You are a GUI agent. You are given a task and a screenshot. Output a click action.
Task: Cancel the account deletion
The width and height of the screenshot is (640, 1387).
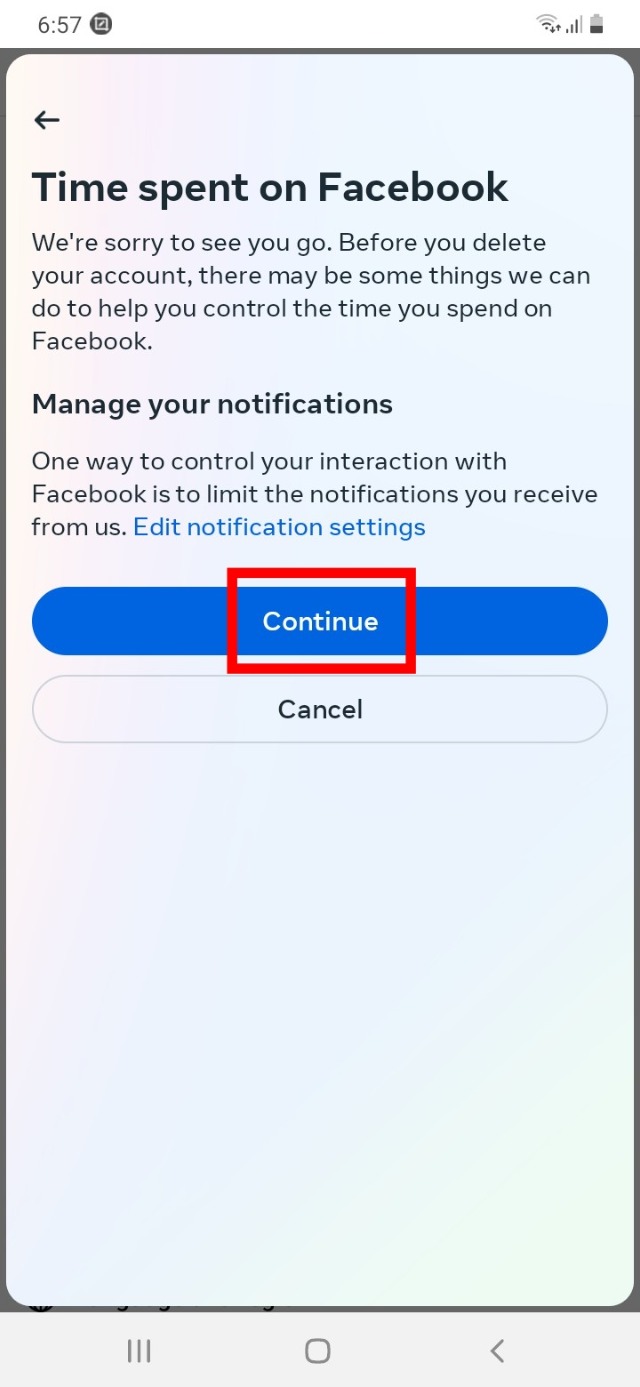(x=320, y=709)
